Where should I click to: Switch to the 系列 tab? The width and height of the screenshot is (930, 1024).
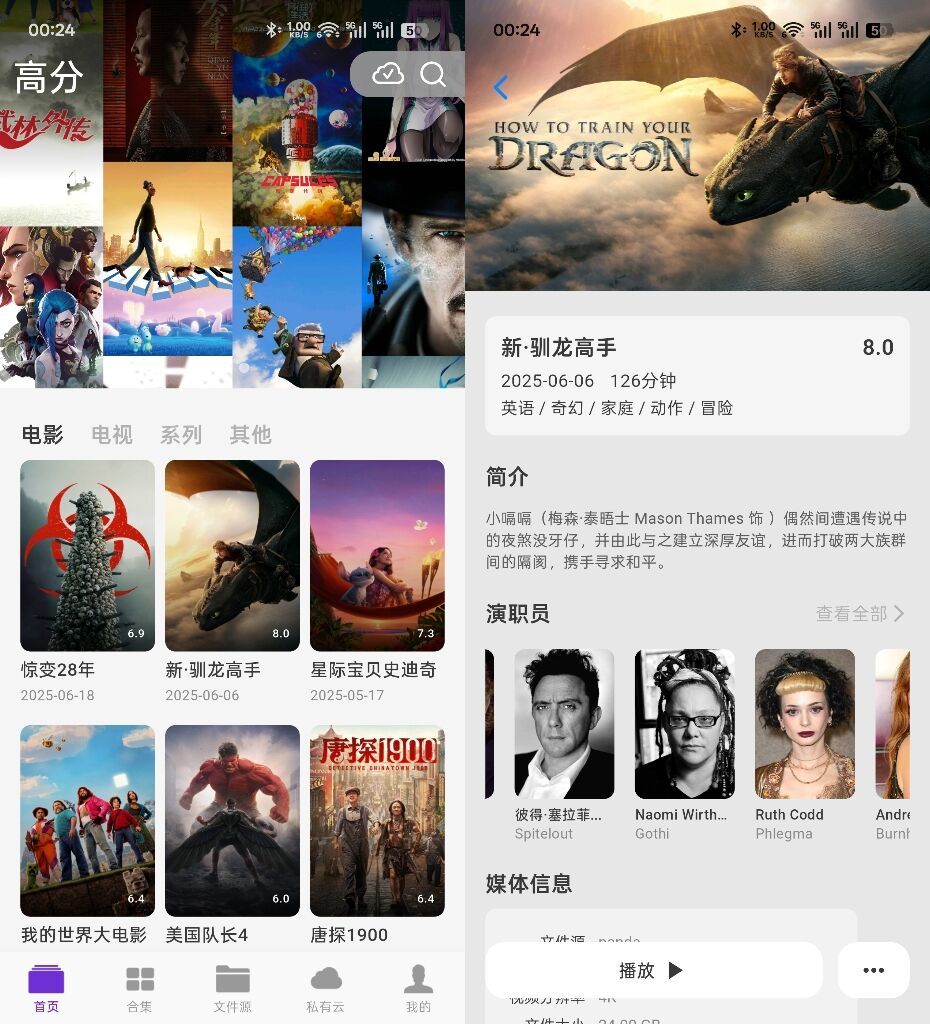(x=181, y=435)
